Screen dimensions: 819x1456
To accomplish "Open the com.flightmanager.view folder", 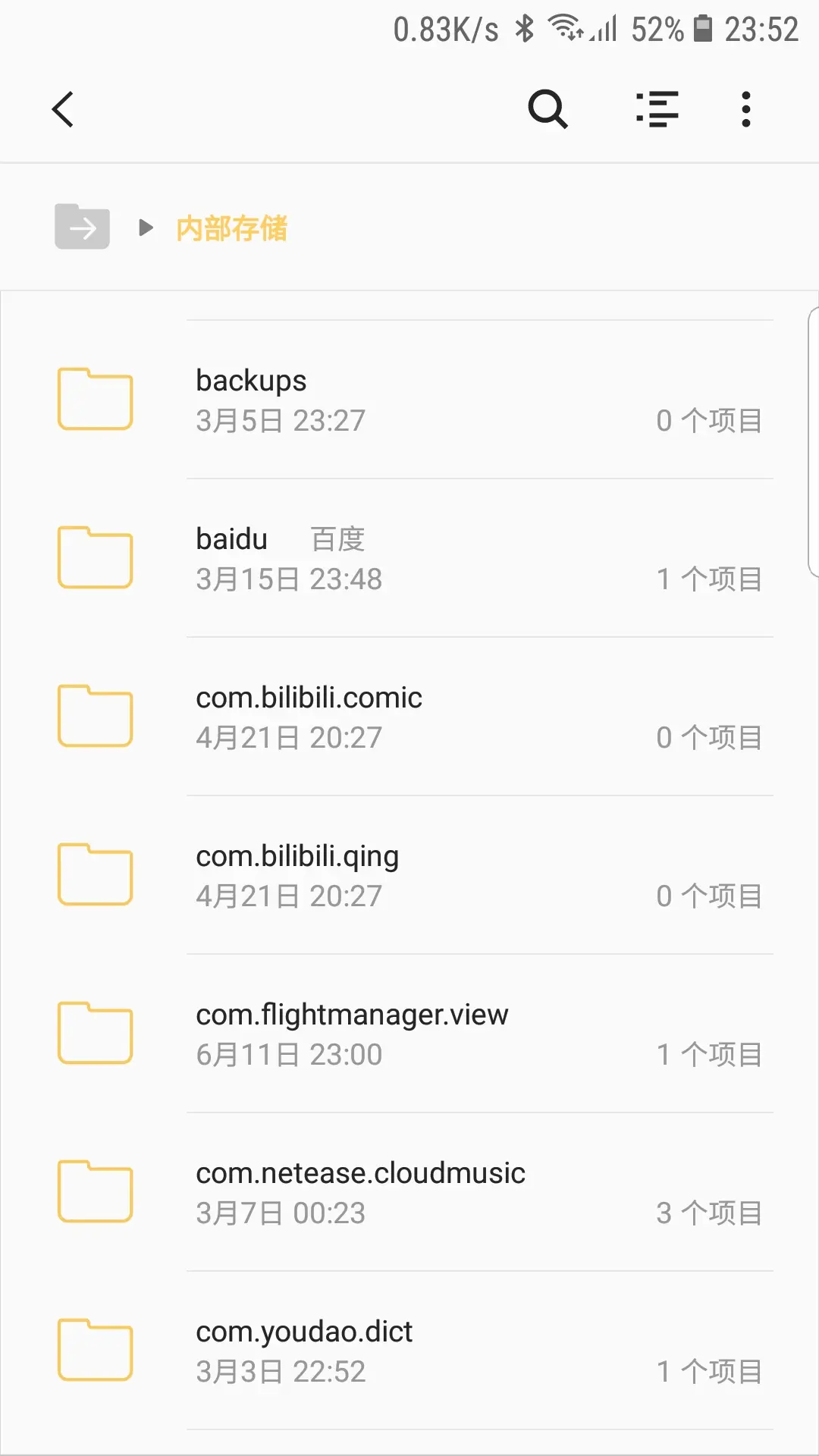I will click(x=409, y=1034).
